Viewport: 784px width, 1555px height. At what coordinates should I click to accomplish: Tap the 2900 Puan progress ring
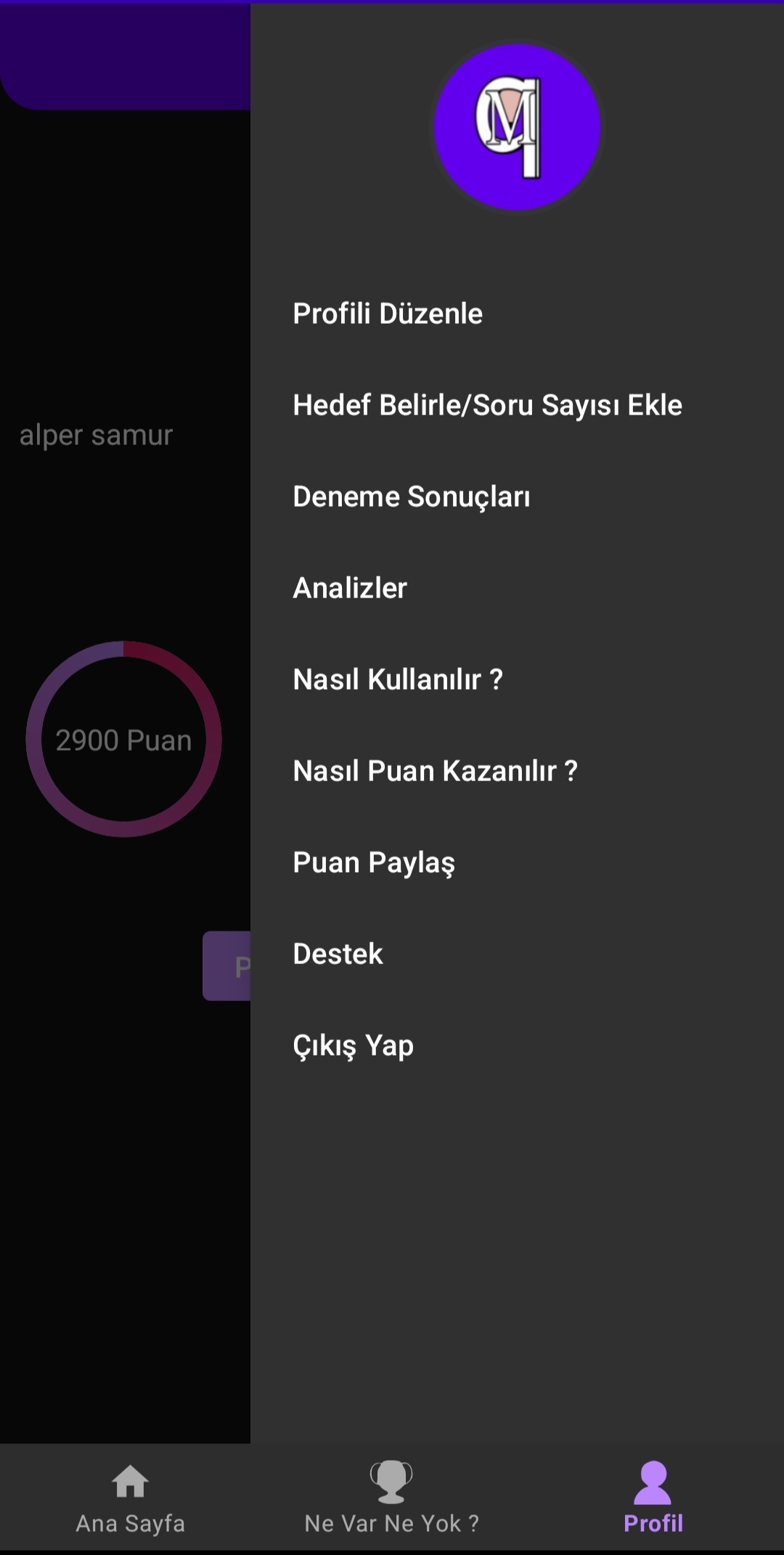tap(123, 740)
